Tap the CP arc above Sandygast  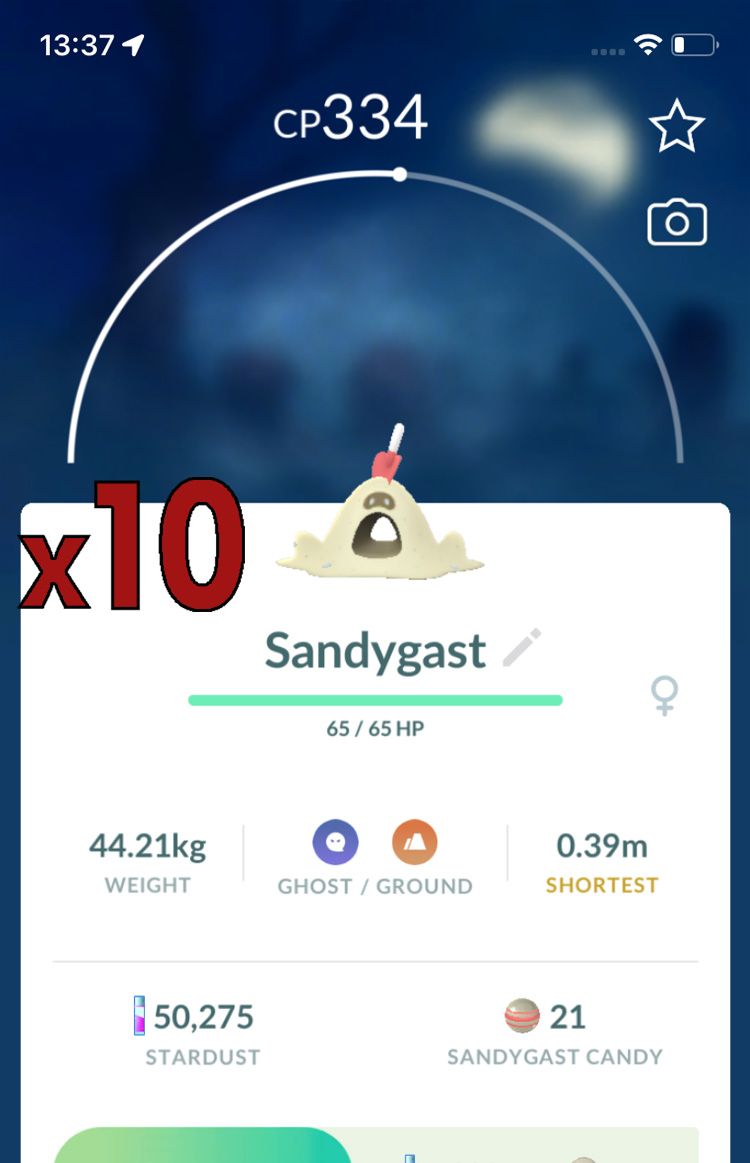[399, 173]
